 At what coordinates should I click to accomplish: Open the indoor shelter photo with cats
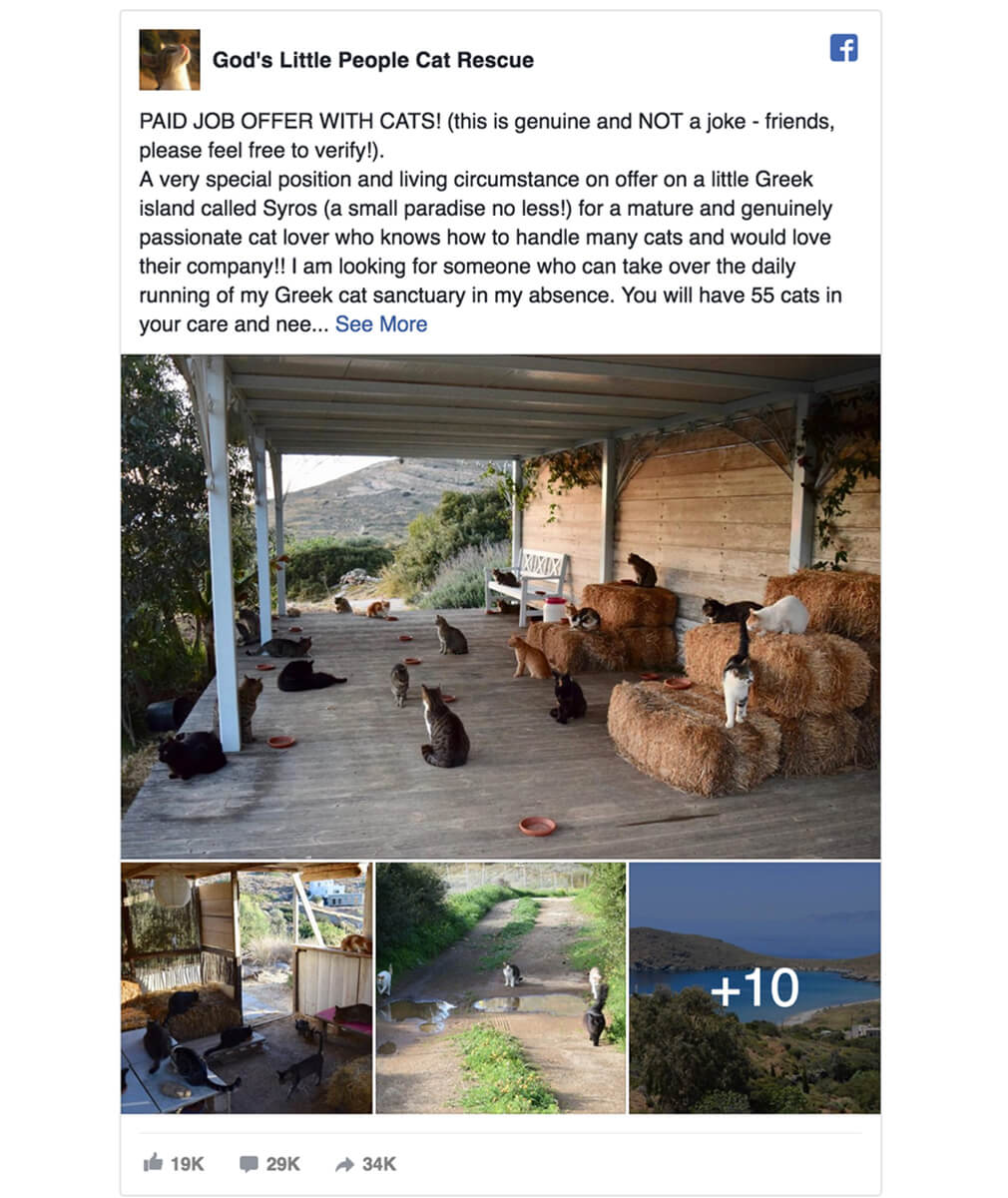coord(246,987)
